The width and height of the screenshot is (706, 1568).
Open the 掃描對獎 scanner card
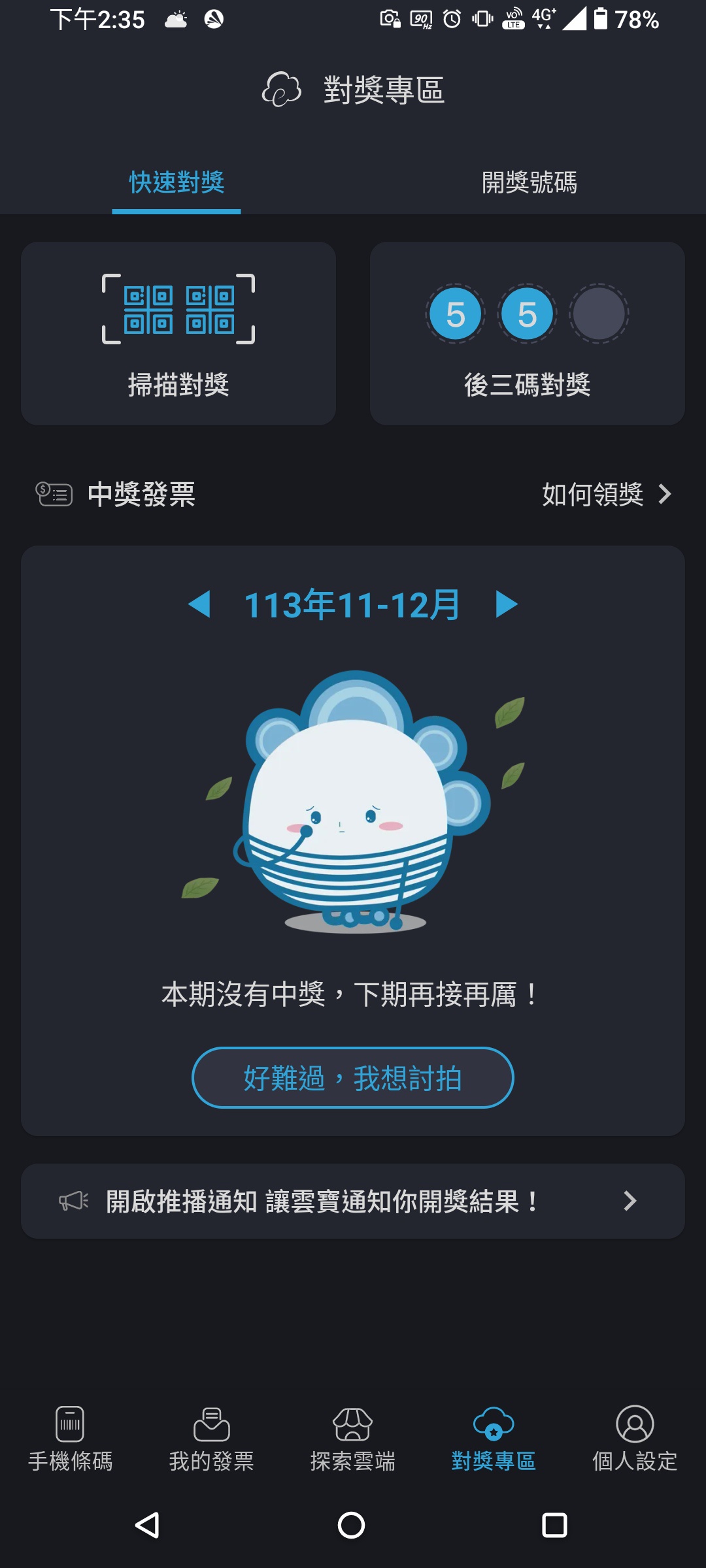pyautogui.click(x=178, y=334)
